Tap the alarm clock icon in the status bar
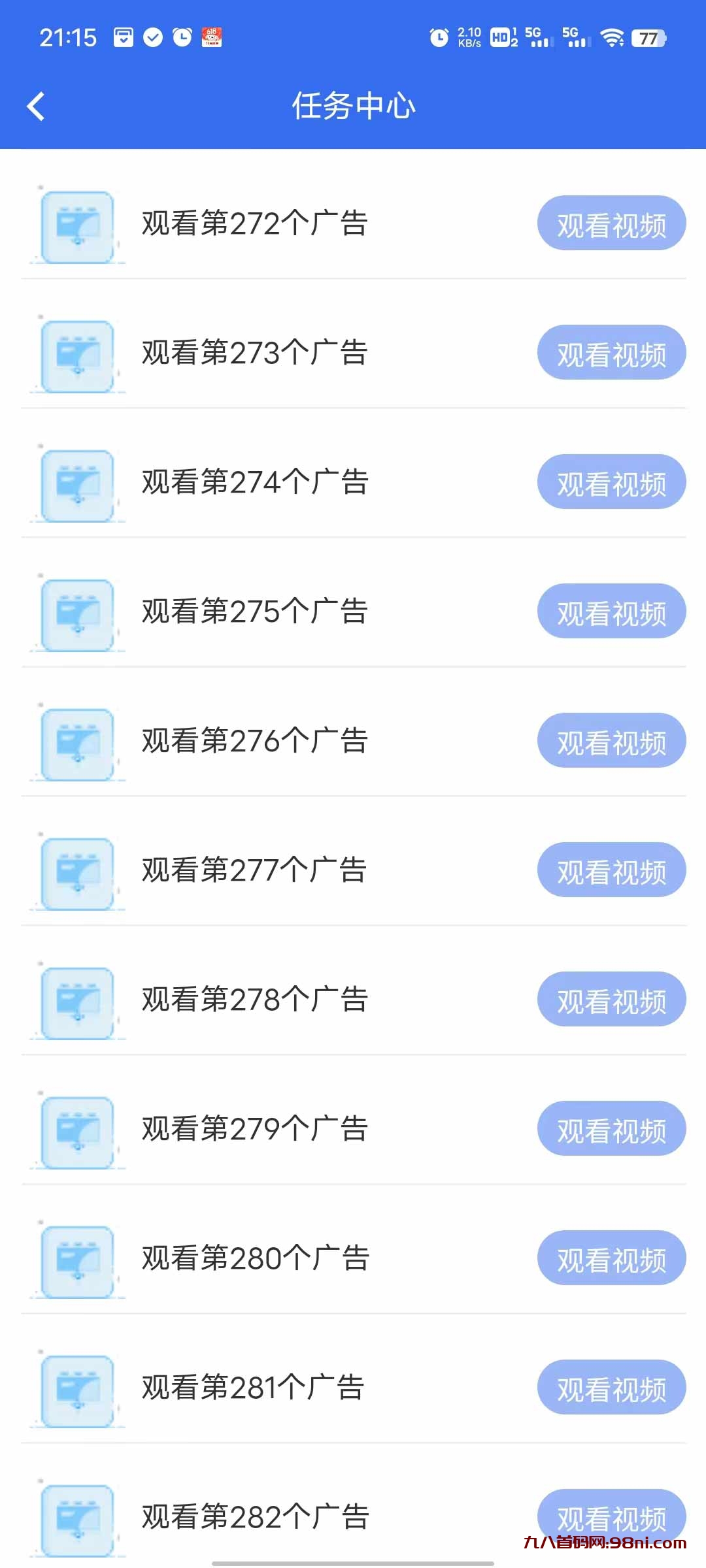 (182, 37)
